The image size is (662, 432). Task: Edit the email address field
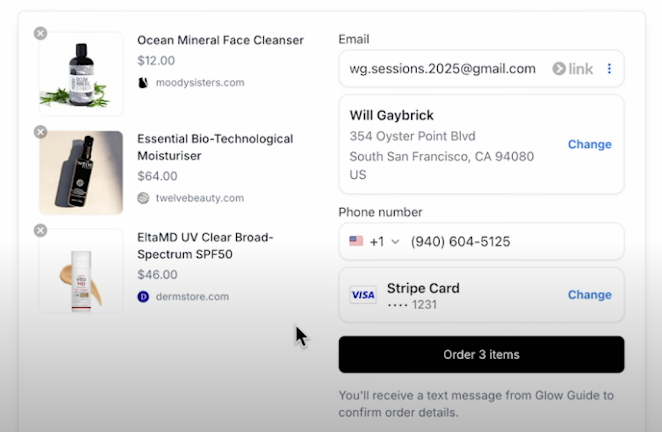442,69
